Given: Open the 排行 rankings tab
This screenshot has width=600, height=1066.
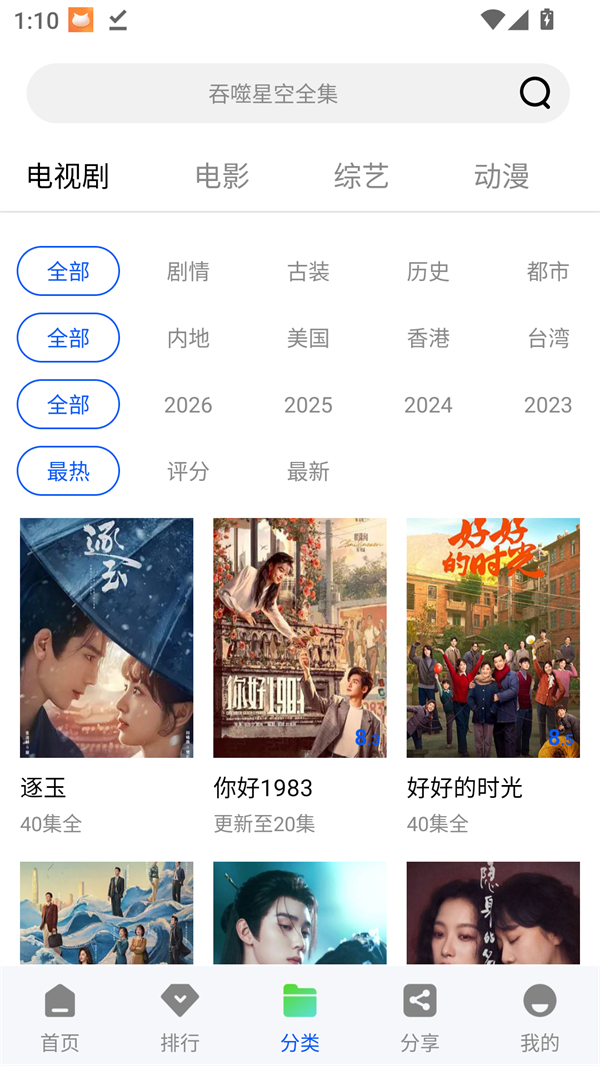Looking at the screenshot, I should [180, 1017].
